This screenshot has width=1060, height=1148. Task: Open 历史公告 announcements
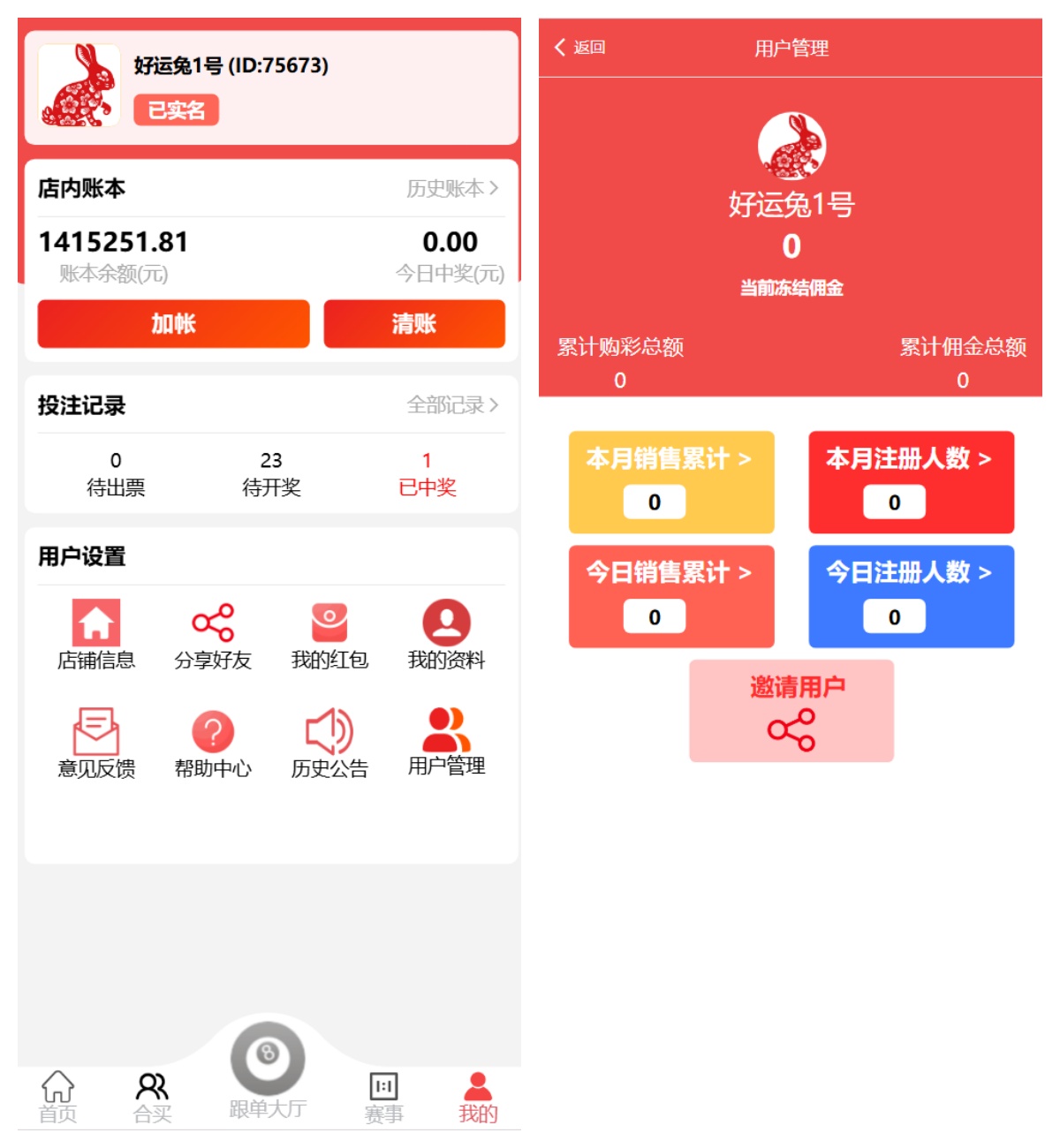tap(329, 744)
